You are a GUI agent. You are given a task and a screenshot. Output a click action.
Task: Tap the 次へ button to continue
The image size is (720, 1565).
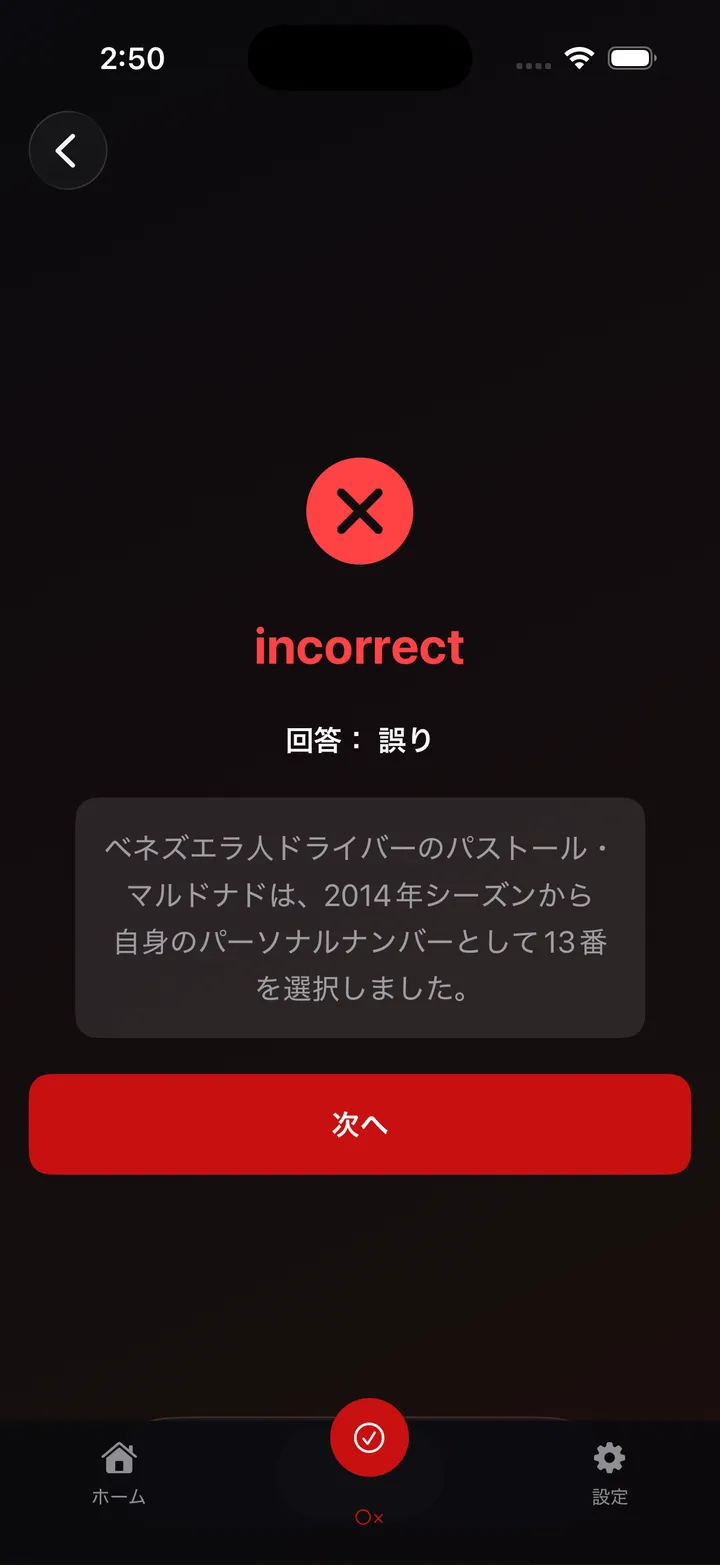[x=360, y=1124]
